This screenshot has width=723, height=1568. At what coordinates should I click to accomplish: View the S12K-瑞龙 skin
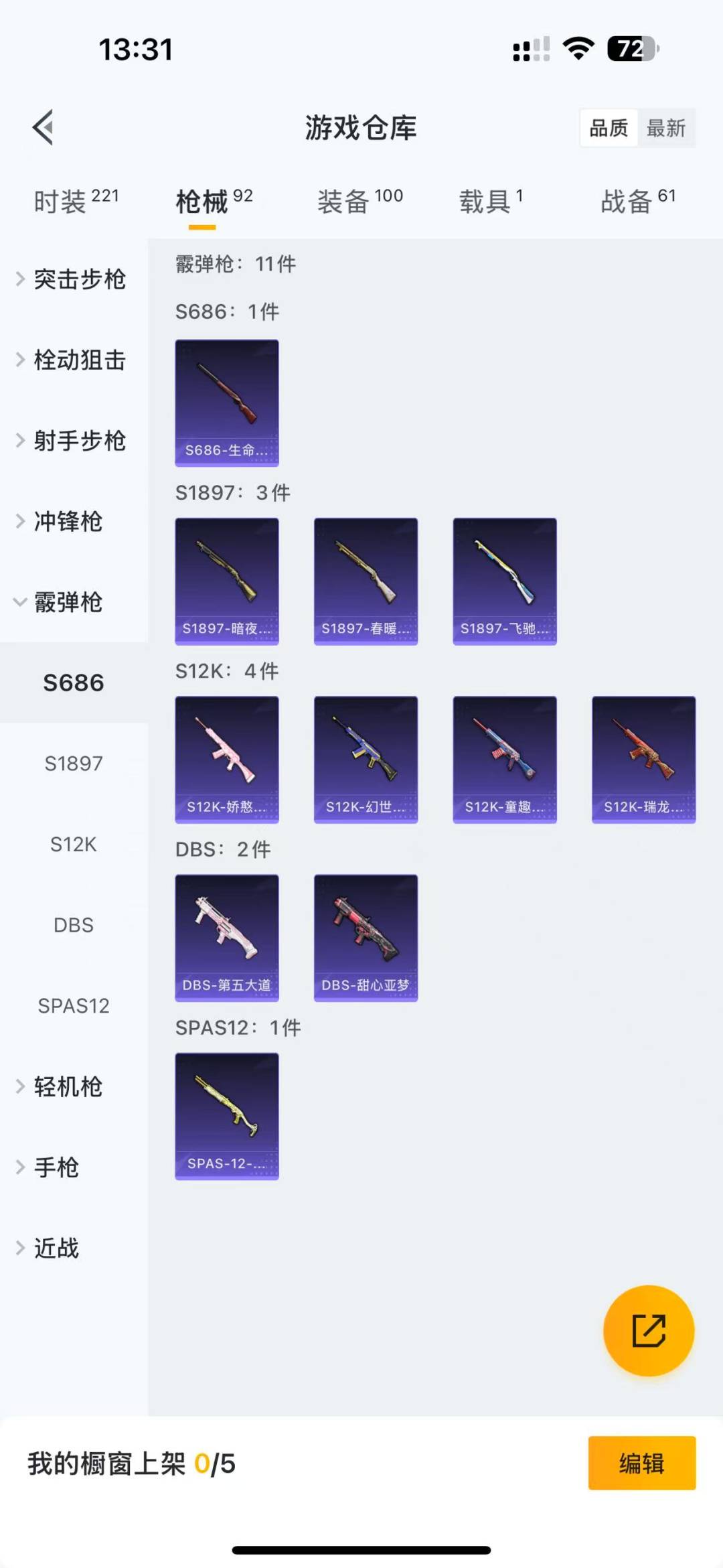tap(643, 759)
